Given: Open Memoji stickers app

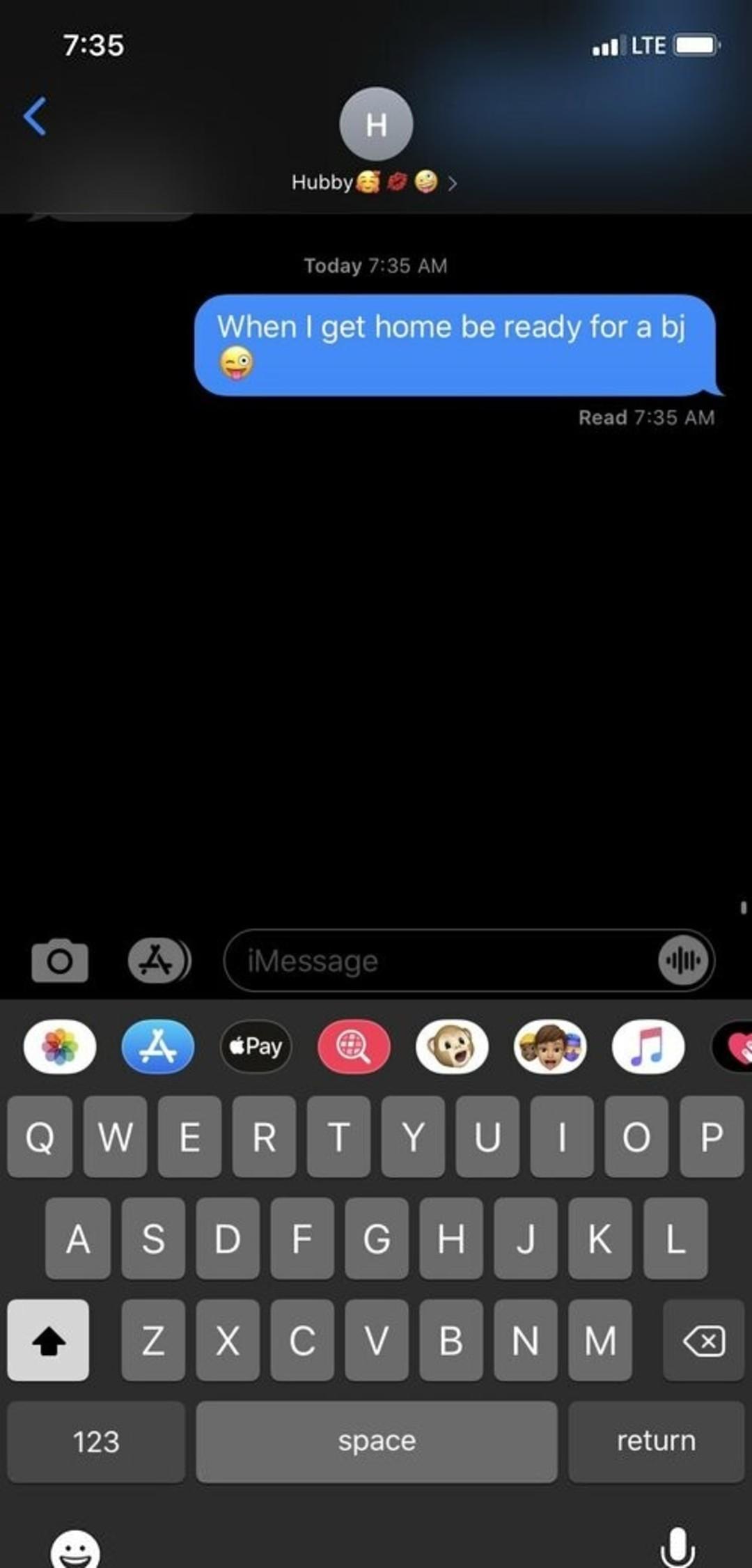Looking at the screenshot, I should (550, 1046).
